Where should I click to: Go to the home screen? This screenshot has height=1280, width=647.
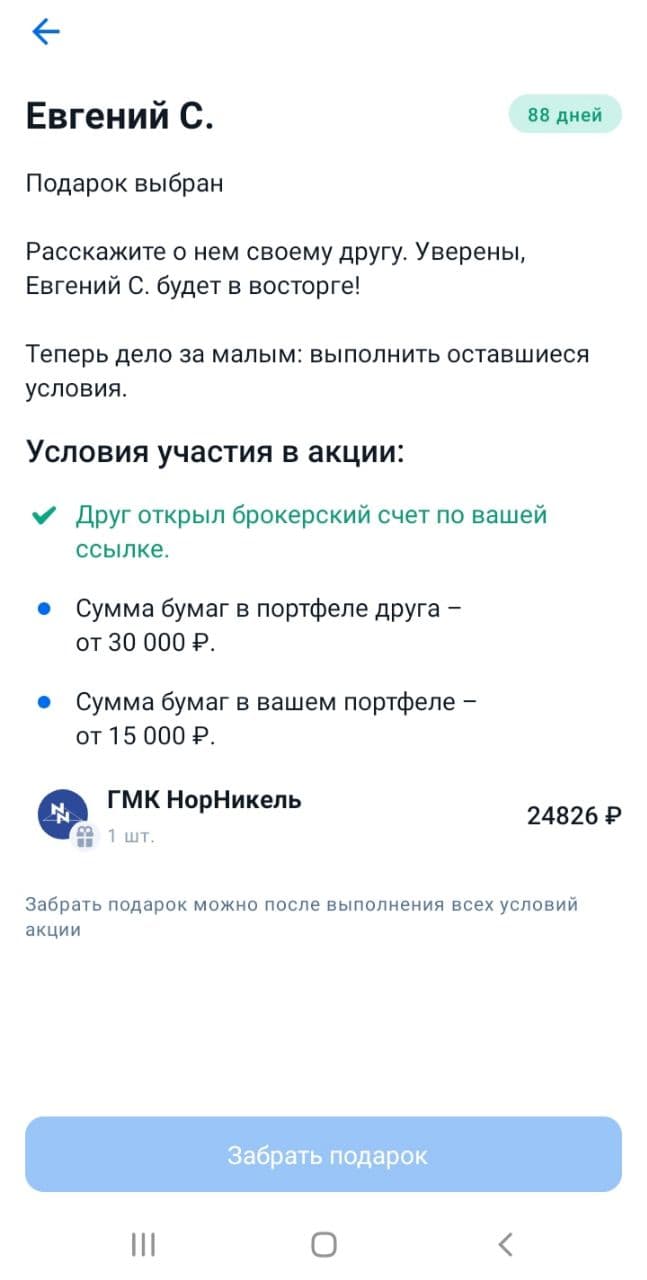(323, 1244)
